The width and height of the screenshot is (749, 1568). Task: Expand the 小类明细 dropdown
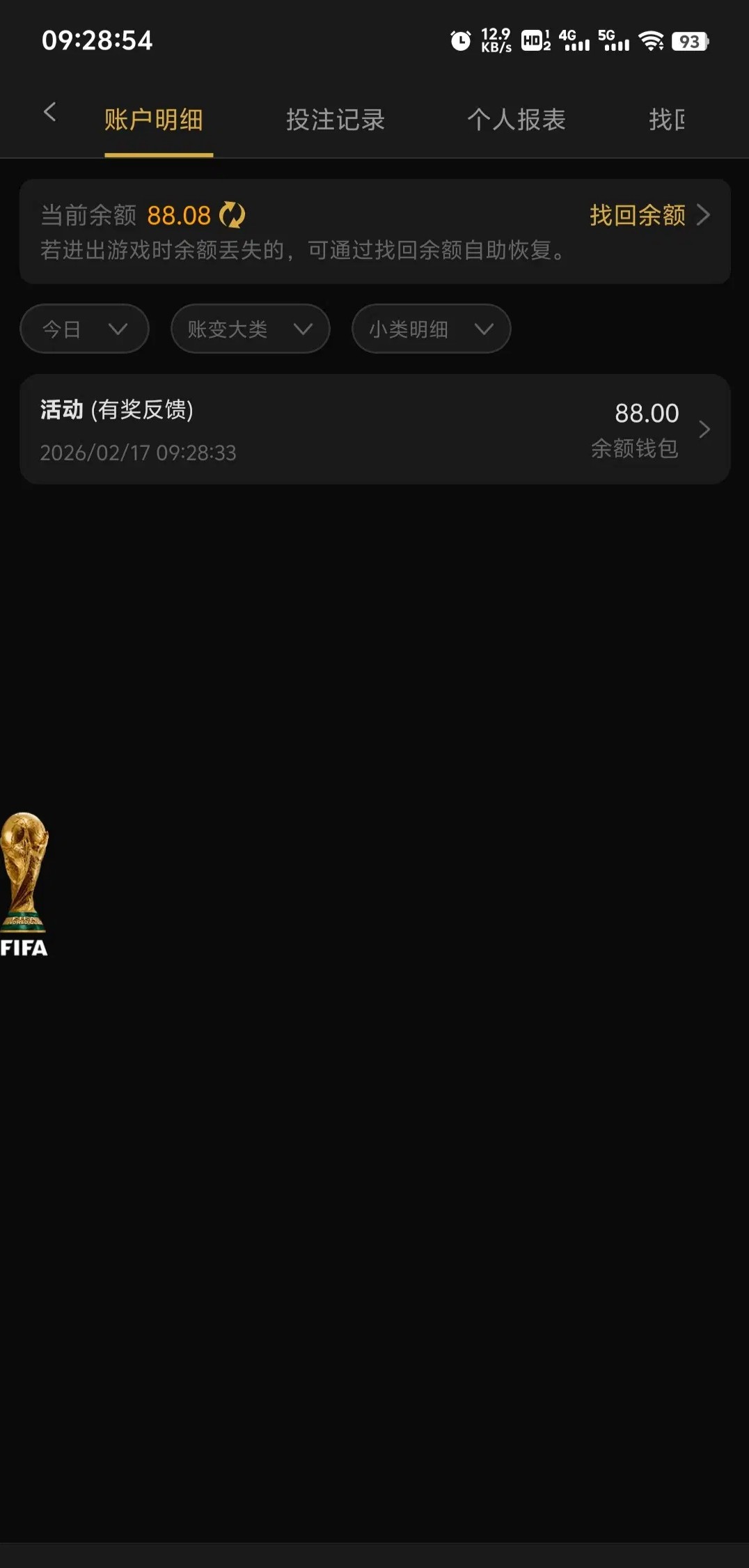click(431, 329)
